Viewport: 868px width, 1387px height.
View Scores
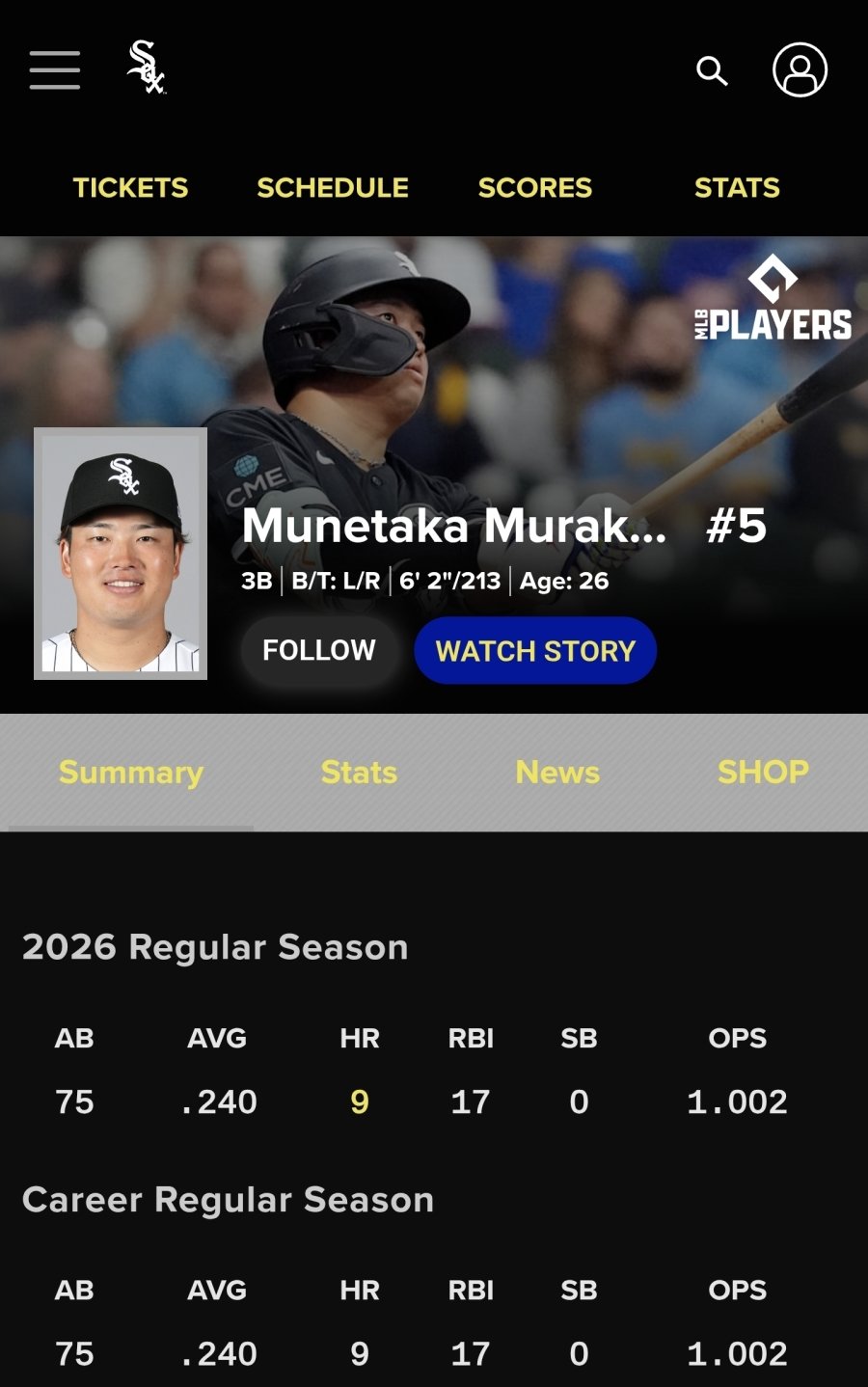pyautogui.click(x=535, y=187)
